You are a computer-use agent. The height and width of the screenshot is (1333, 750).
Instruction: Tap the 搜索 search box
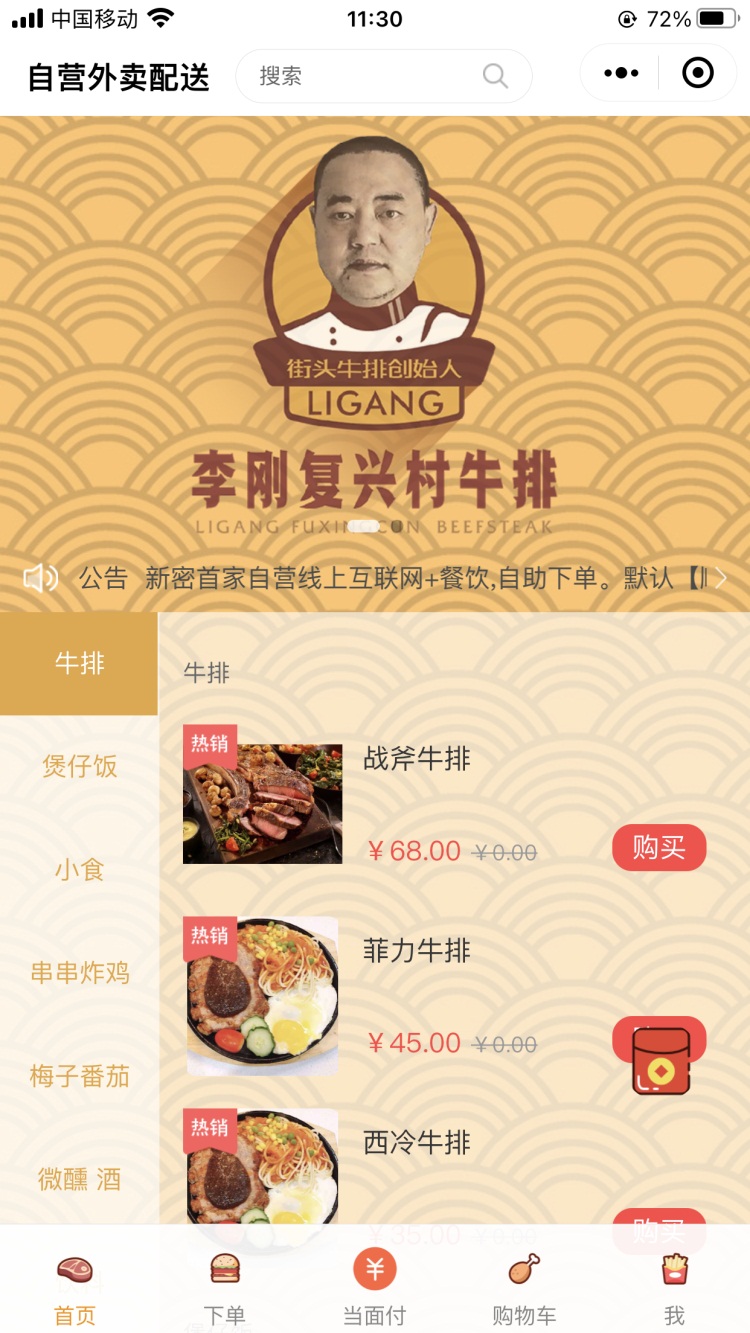pyautogui.click(x=383, y=76)
